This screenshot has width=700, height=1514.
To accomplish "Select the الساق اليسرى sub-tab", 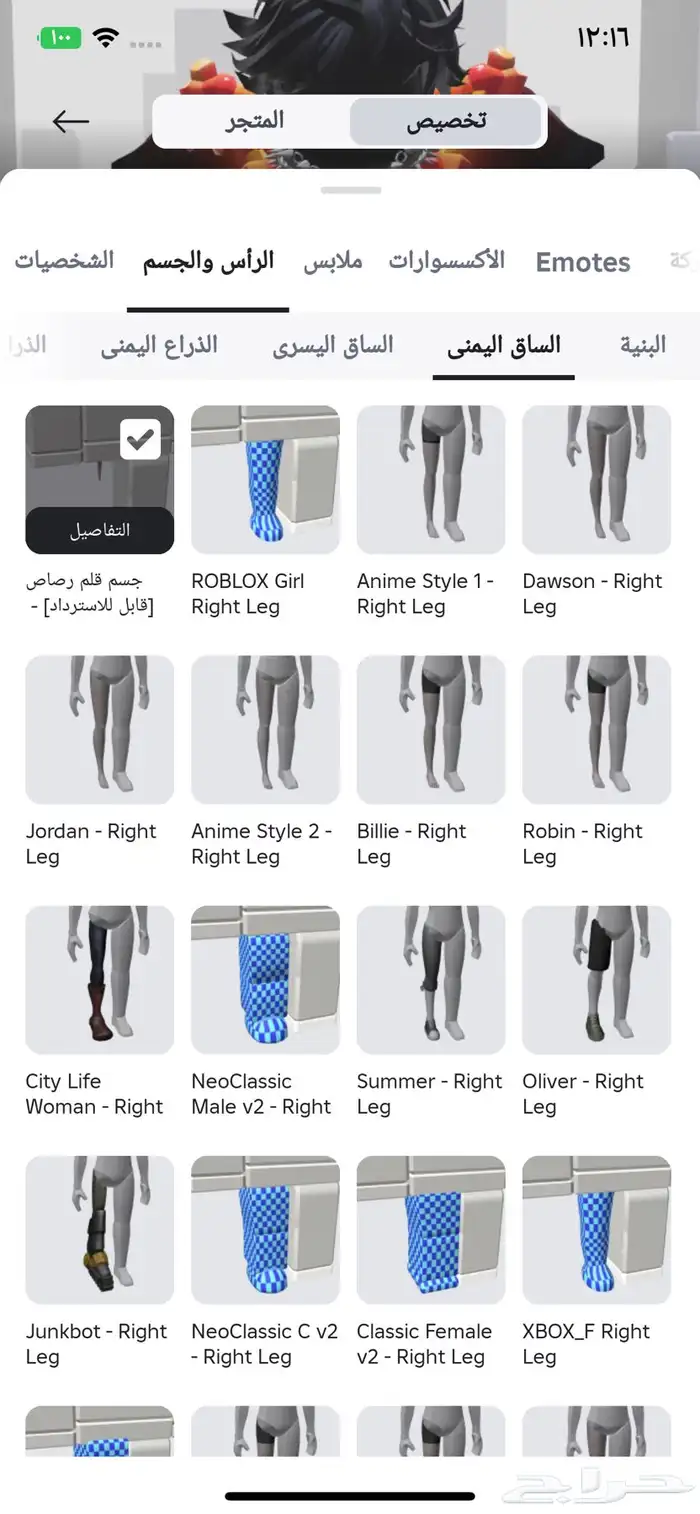I will 333,345.
